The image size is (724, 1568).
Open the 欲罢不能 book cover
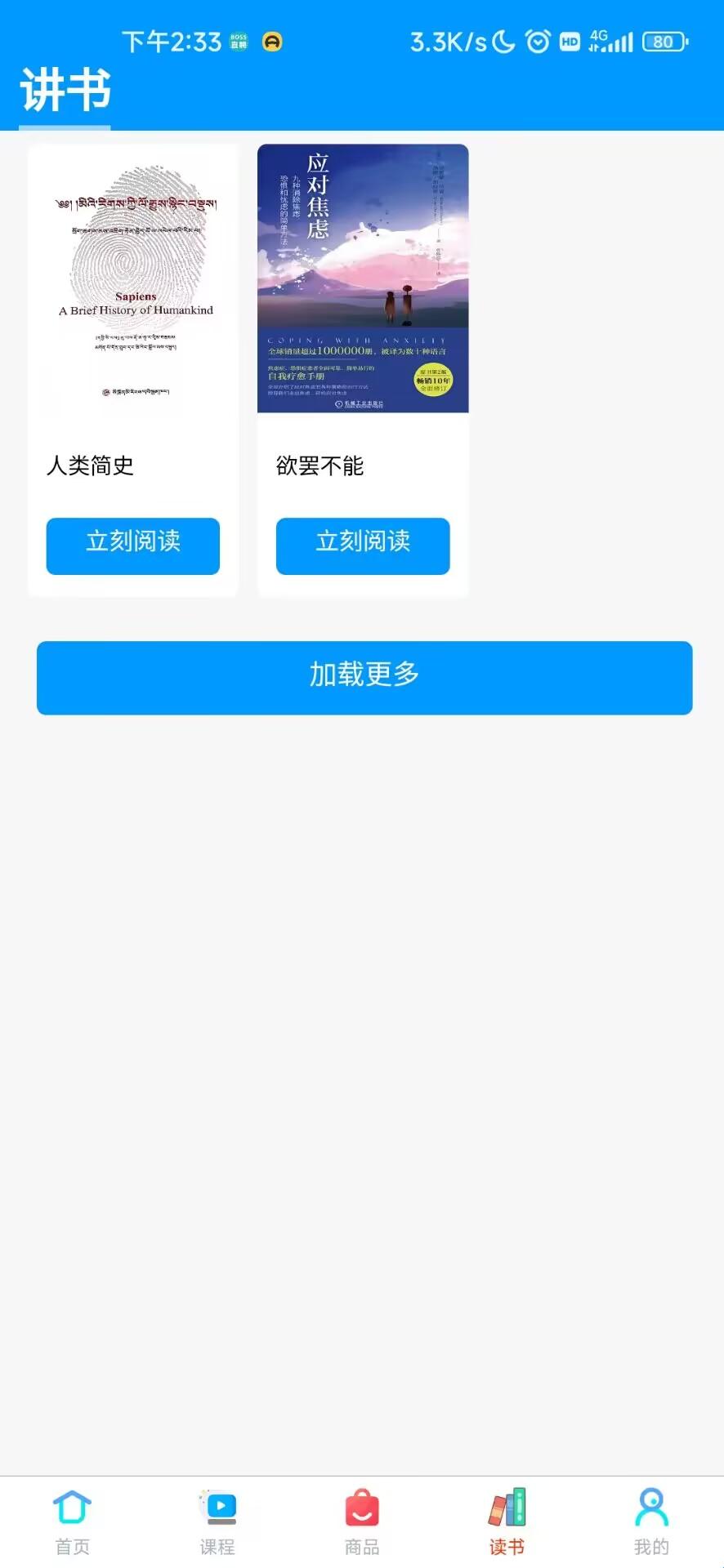pyautogui.click(x=363, y=279)
